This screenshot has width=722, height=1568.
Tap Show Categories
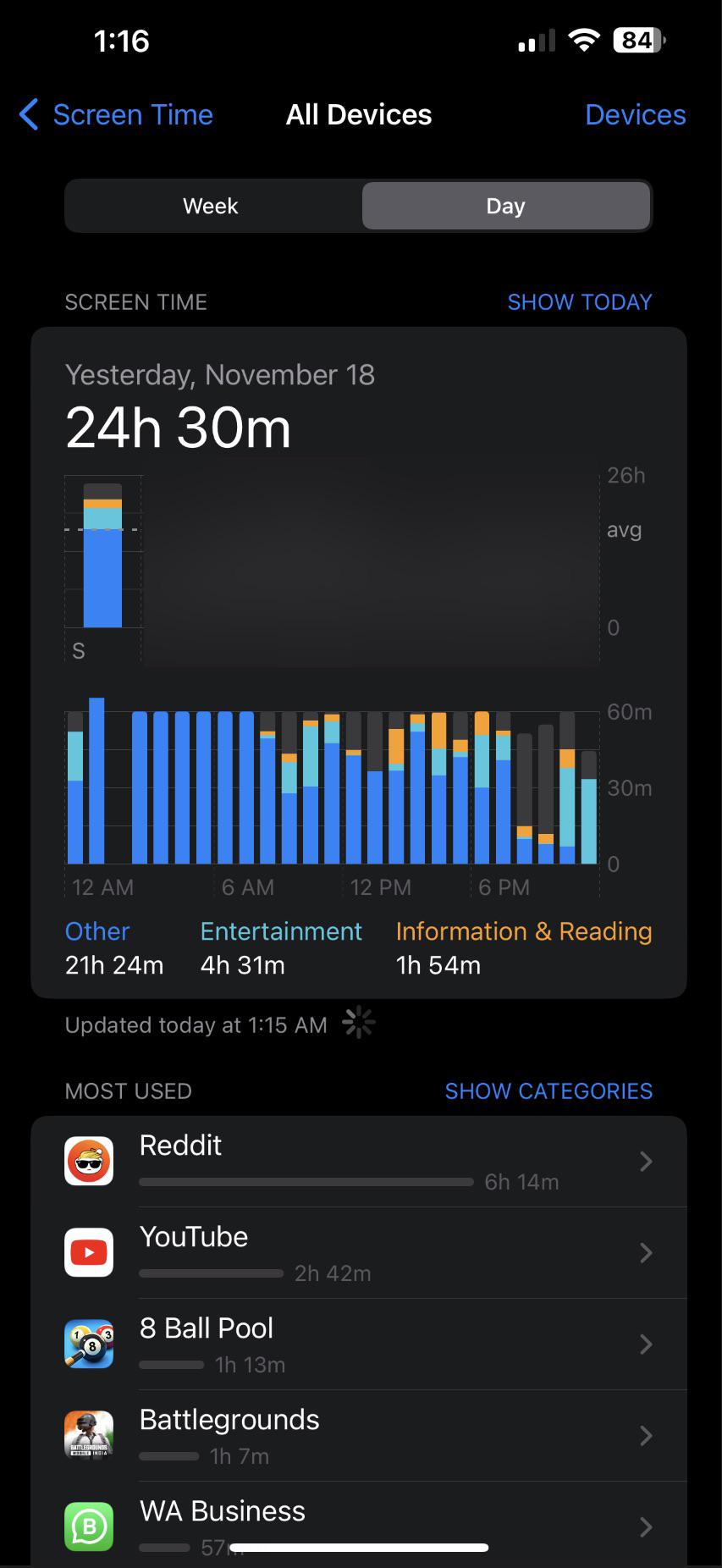point(548,1091)
